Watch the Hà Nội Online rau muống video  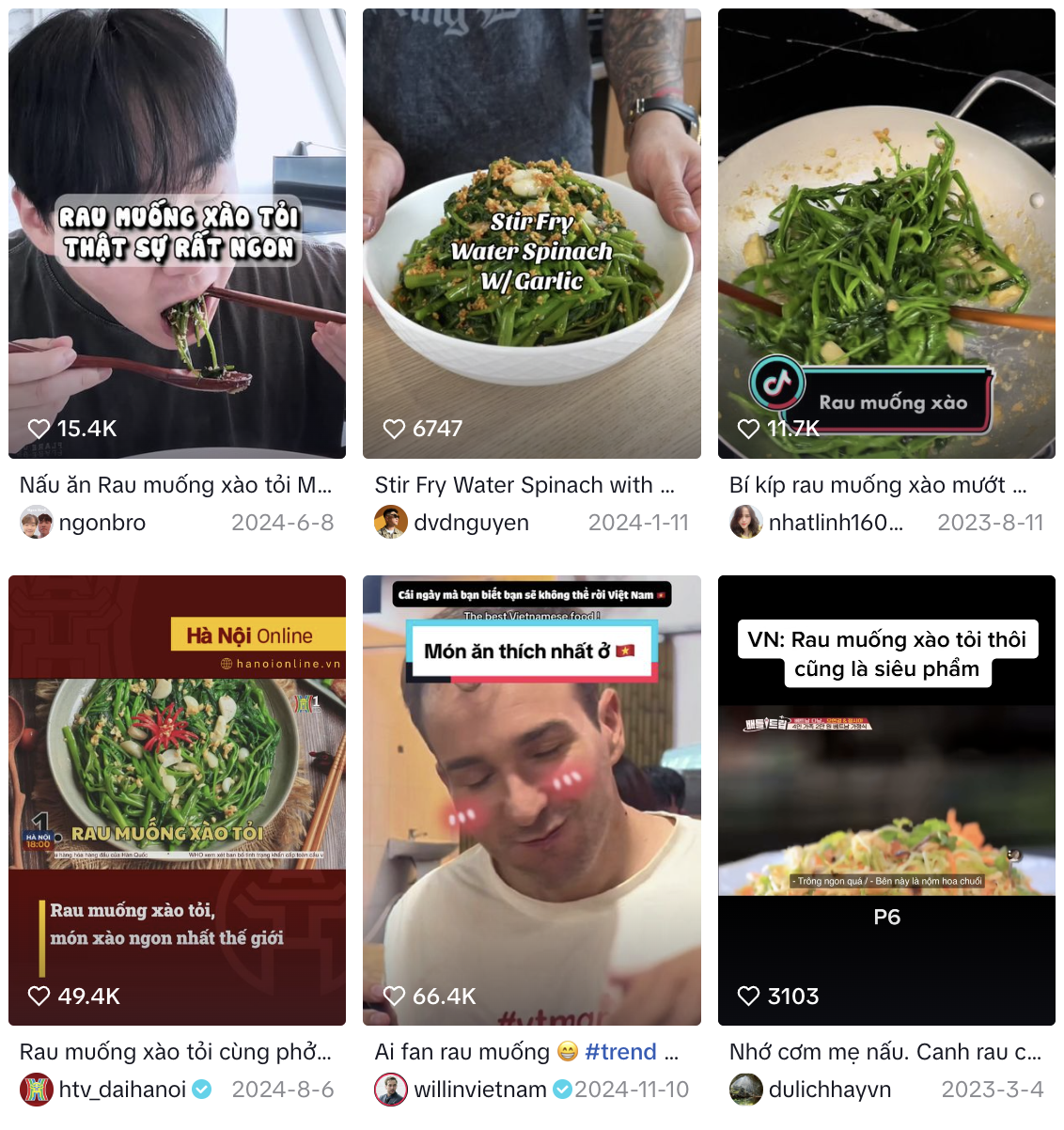click(x=177, y=799)
